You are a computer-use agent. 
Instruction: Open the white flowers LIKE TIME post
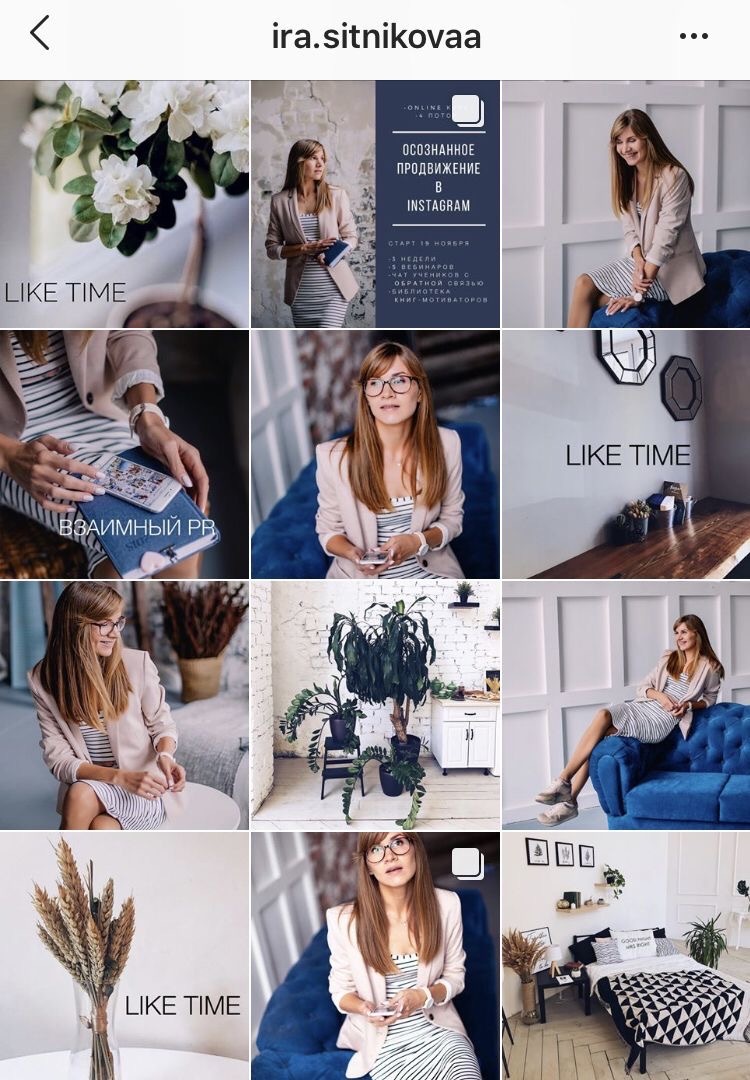coord(124,204)
